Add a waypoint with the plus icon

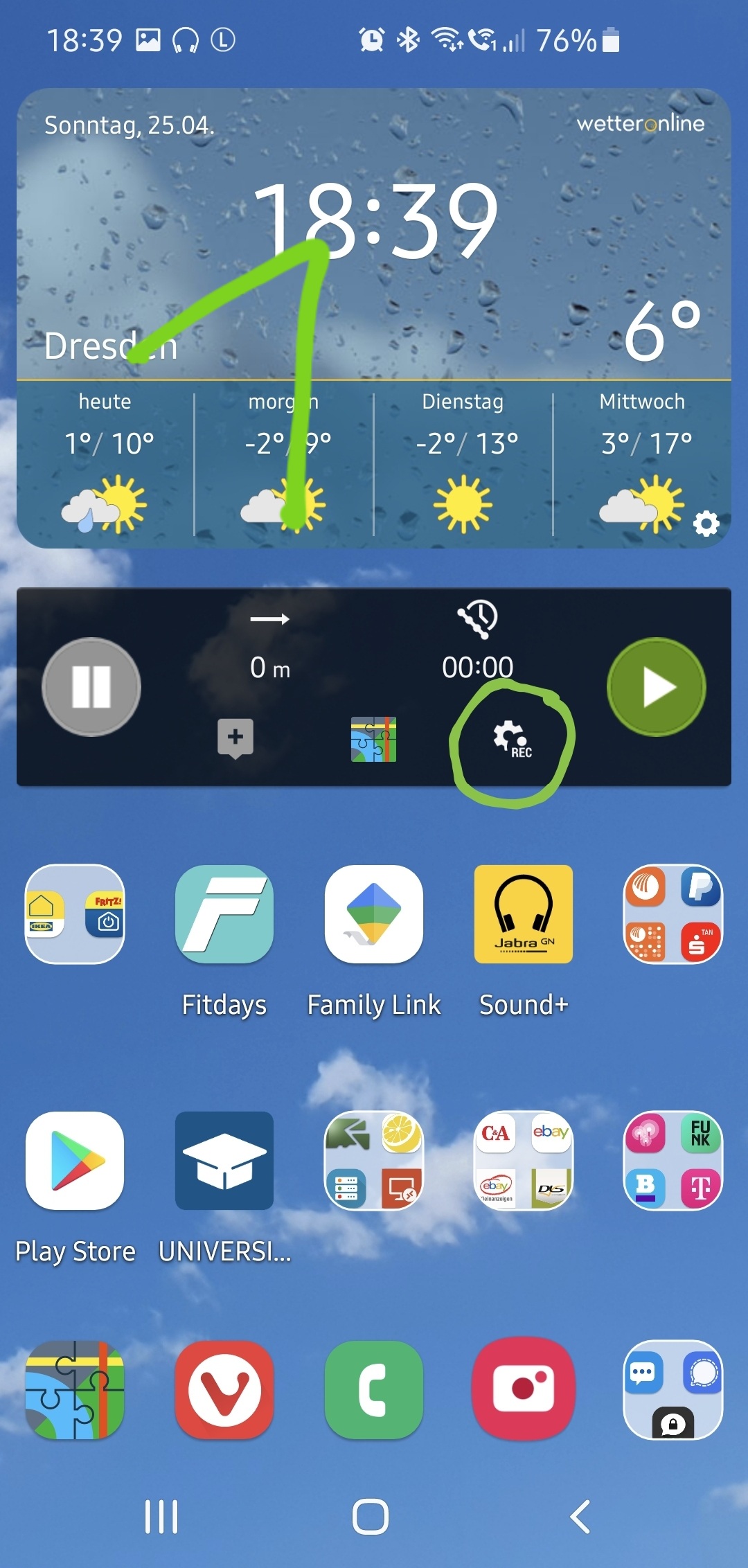pyautogui.click(x=235, y=738)
